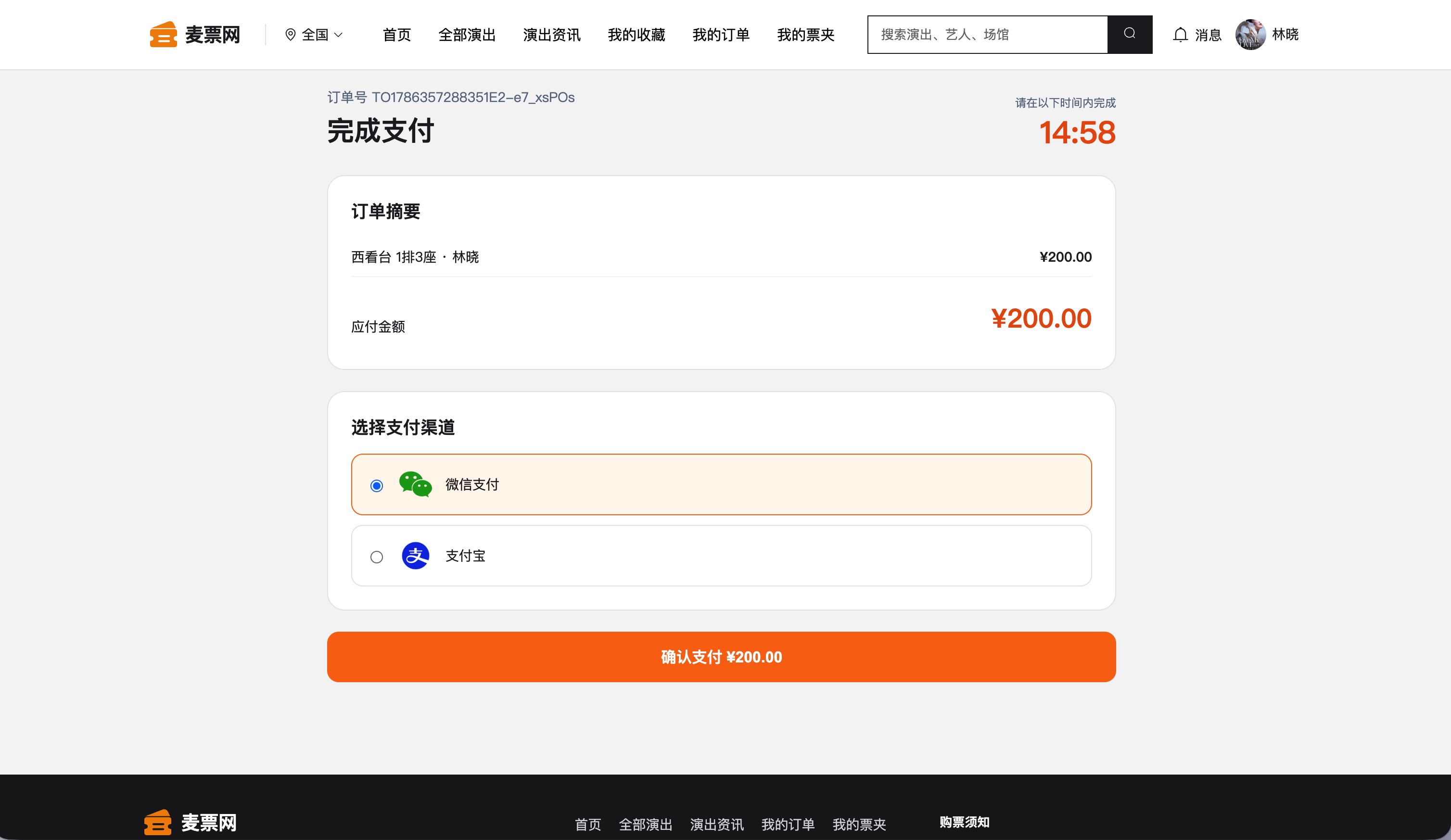Open the 消息 notifications bell

tap(1197, 35)
